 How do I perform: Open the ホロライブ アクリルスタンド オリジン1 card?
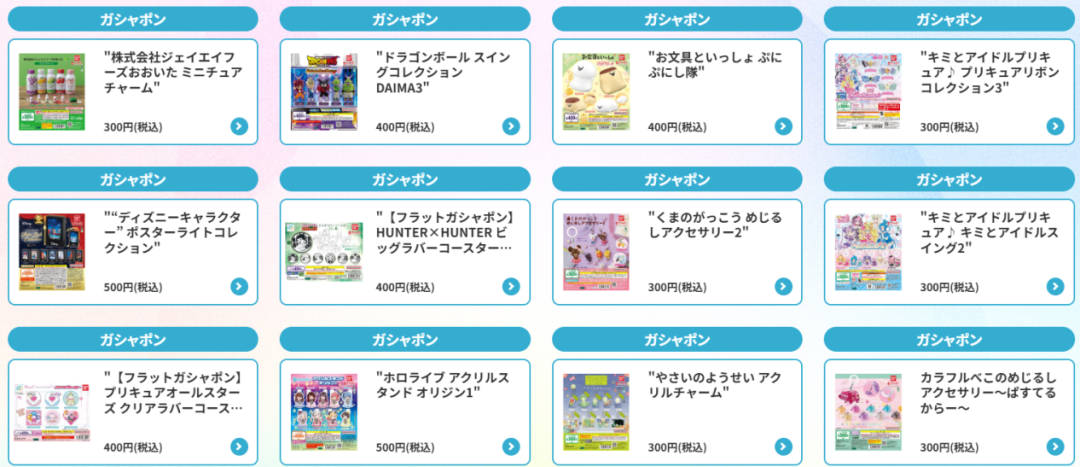(405, 412)
